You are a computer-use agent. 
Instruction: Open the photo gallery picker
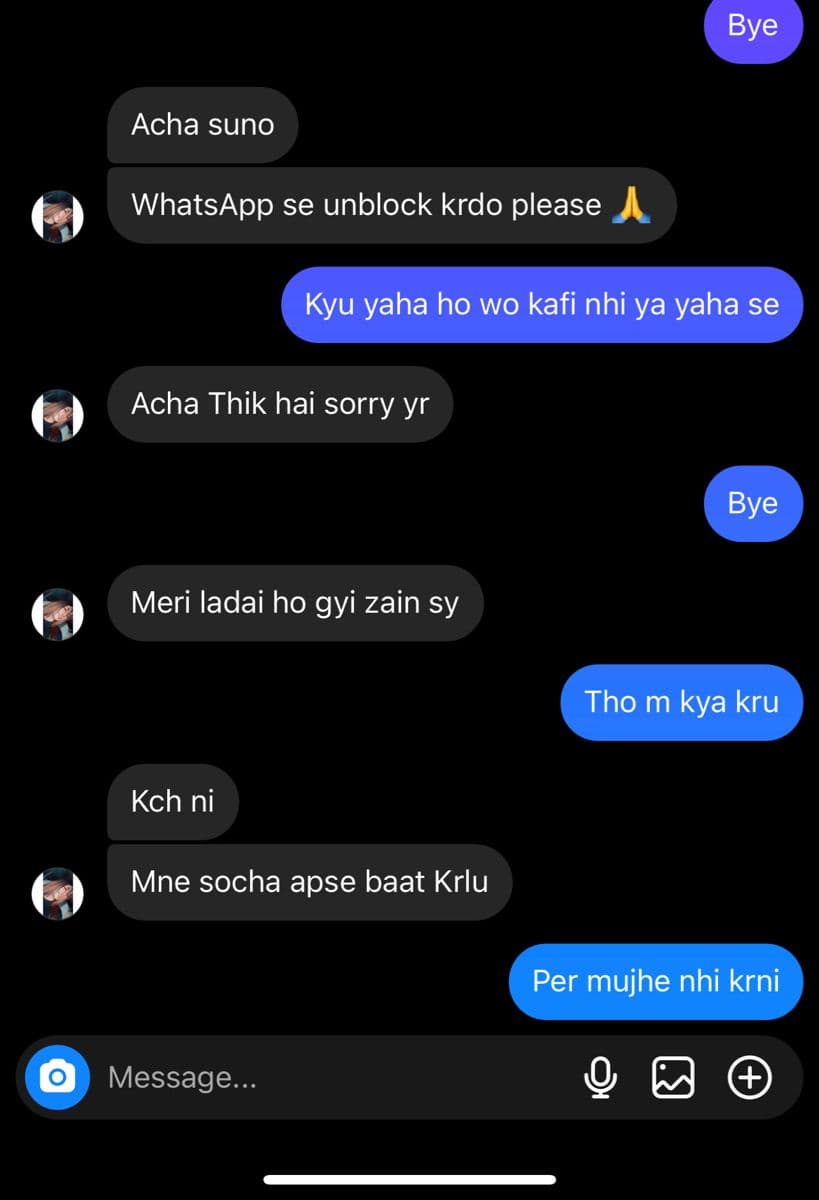(x=673, y=1077)
